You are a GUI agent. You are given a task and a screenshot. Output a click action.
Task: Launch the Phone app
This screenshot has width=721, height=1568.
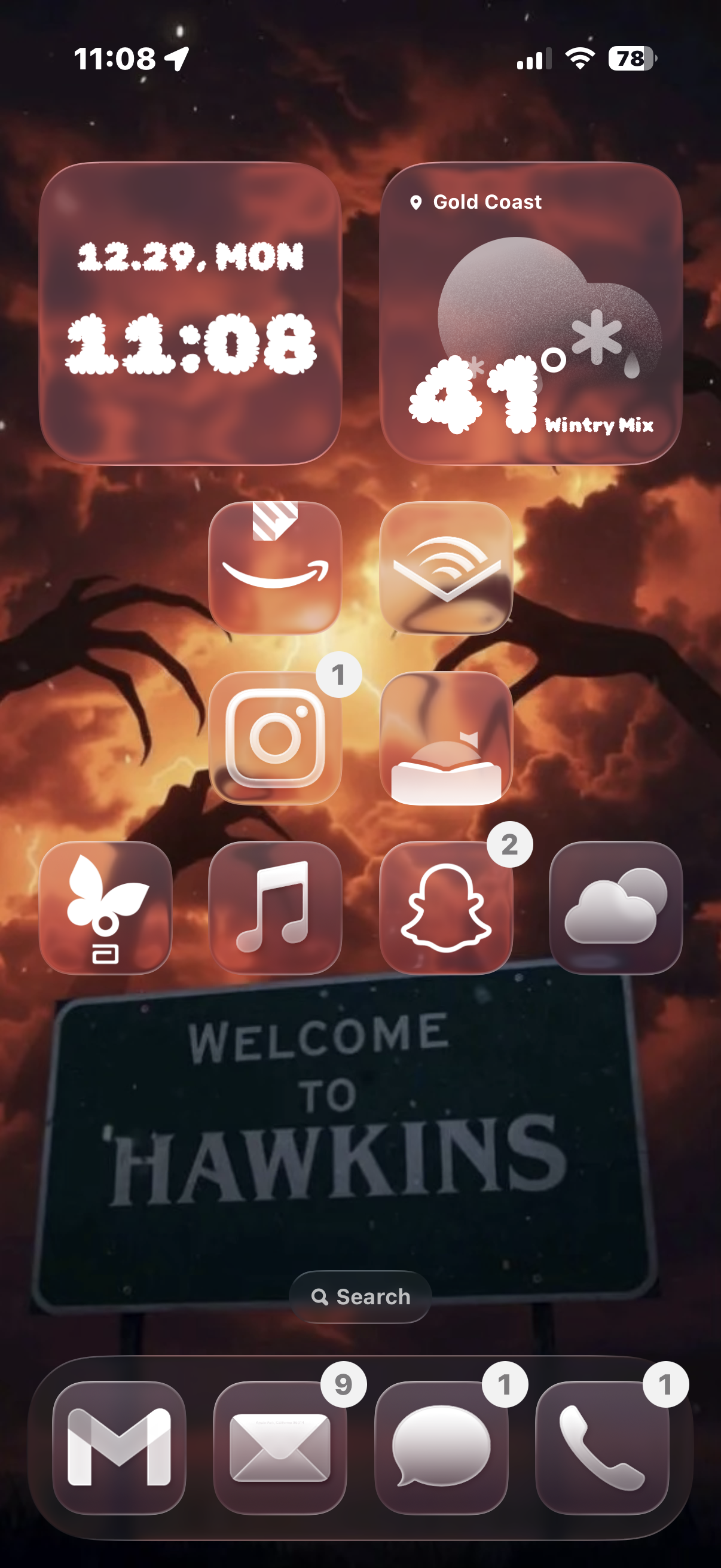click(602, 1447)
